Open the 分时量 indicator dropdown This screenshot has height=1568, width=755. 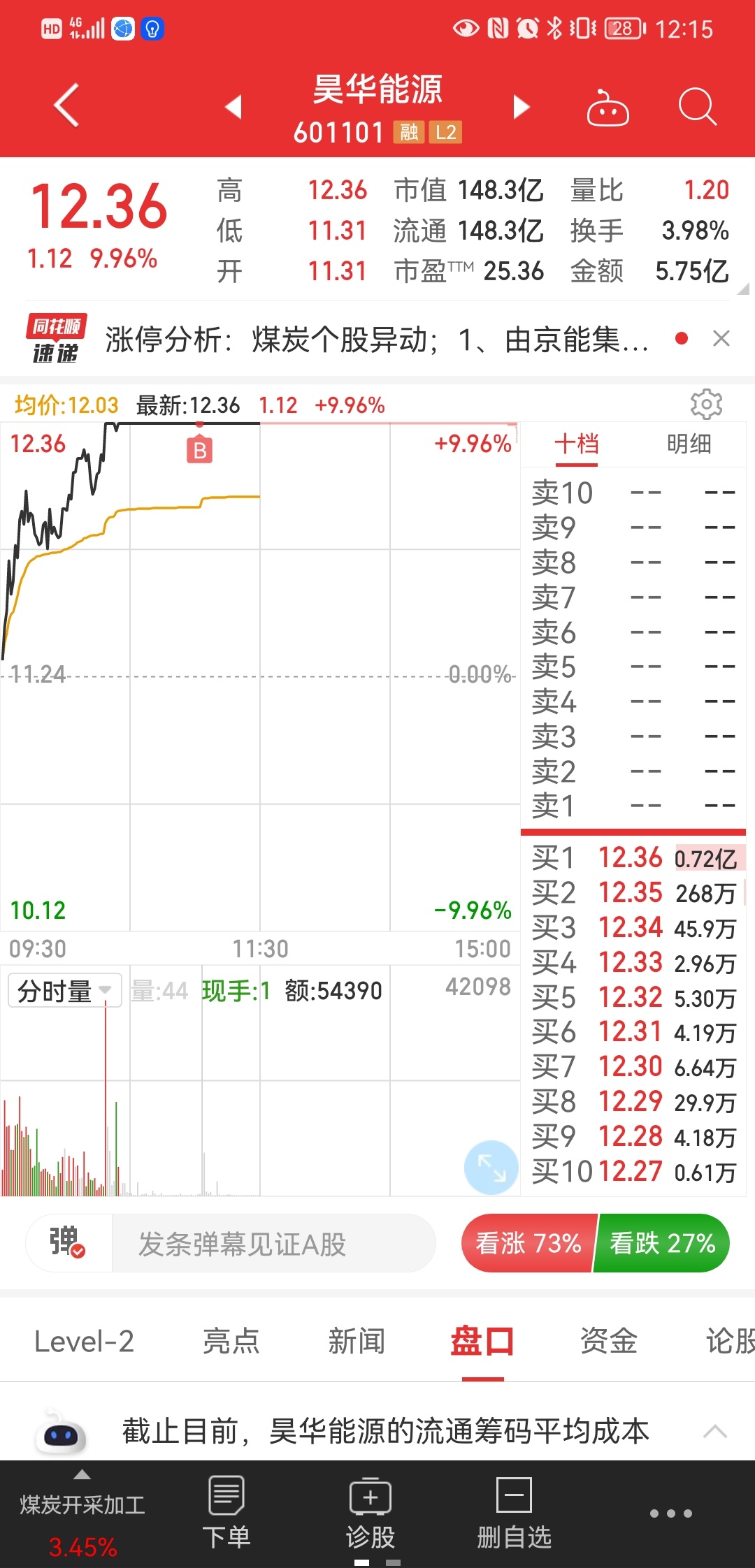click(x=65, y=990)
